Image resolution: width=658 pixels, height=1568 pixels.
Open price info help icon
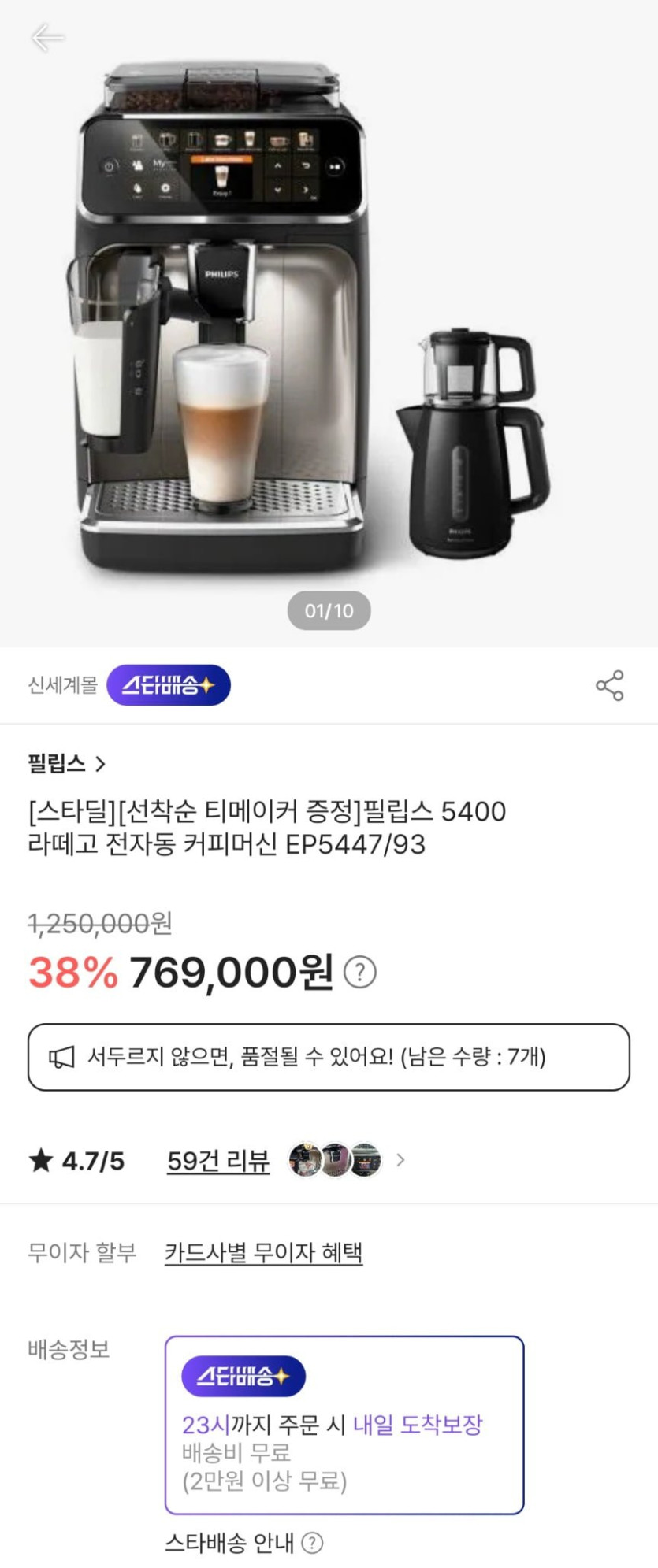(x=360, y=972)
